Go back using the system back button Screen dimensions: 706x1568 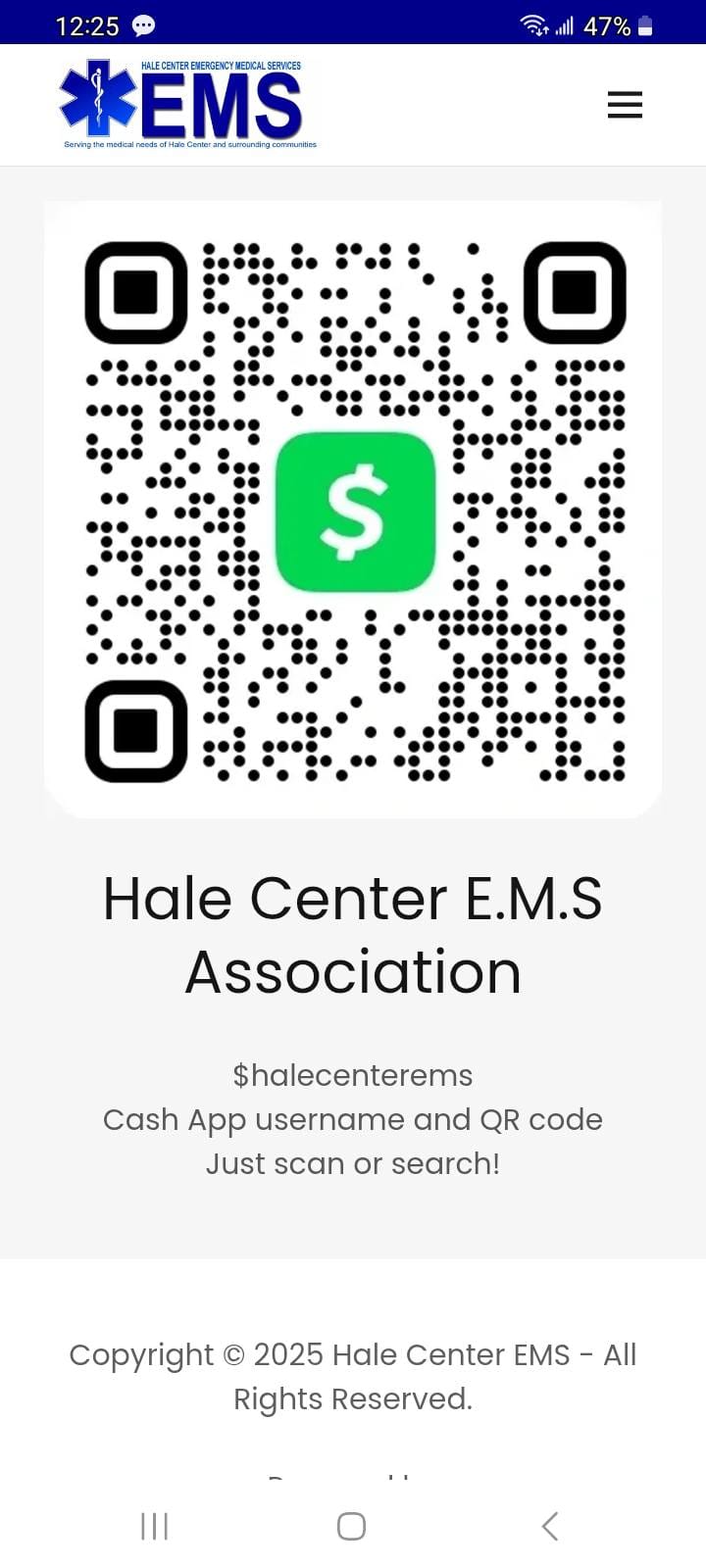550,1526
